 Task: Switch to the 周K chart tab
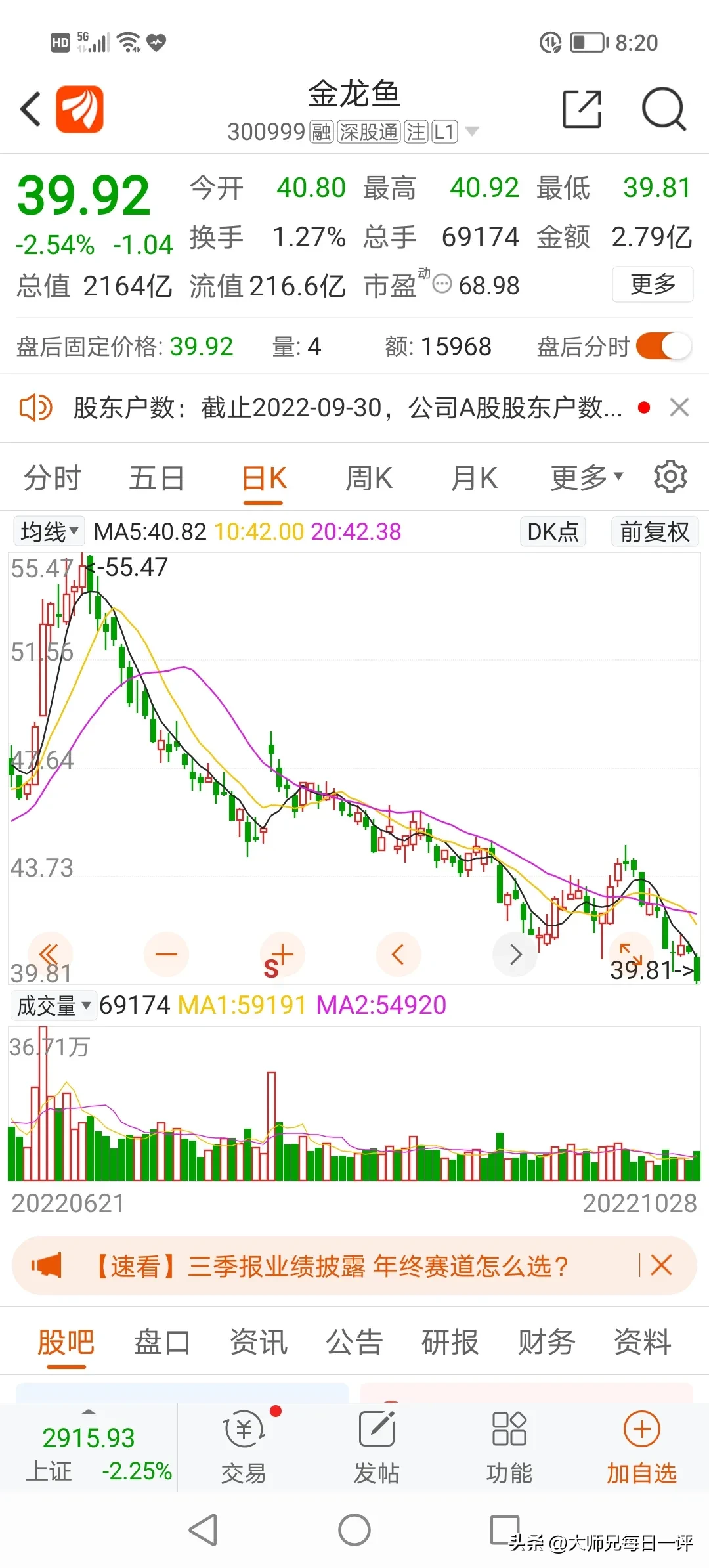pos(369,478)
